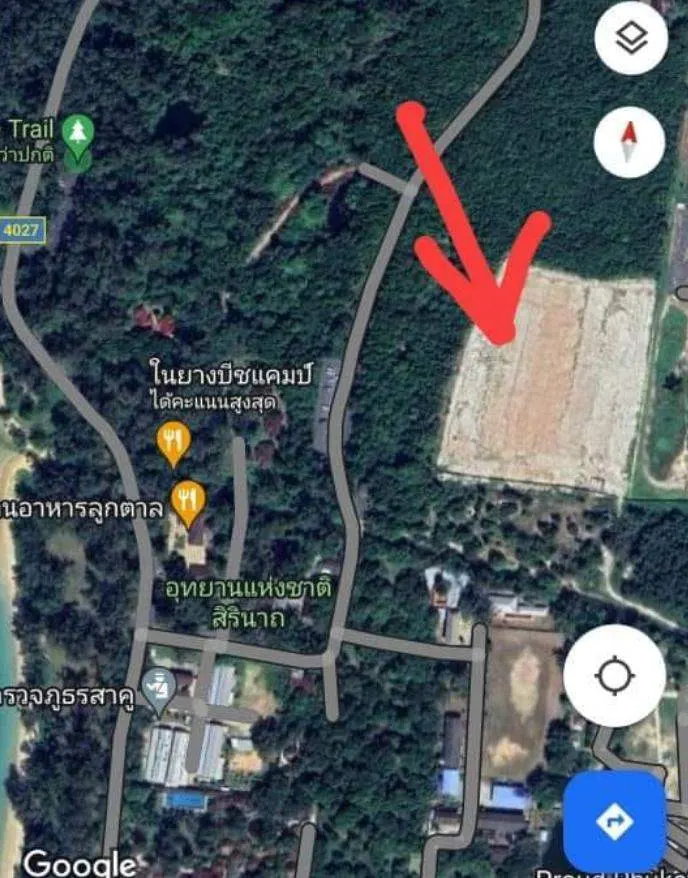Image resolution: width=688 pixels, height=878 pixels.
Task: Select the ร้านอาหารลูกตาล restaurant pin
Action: pos(188,503)
